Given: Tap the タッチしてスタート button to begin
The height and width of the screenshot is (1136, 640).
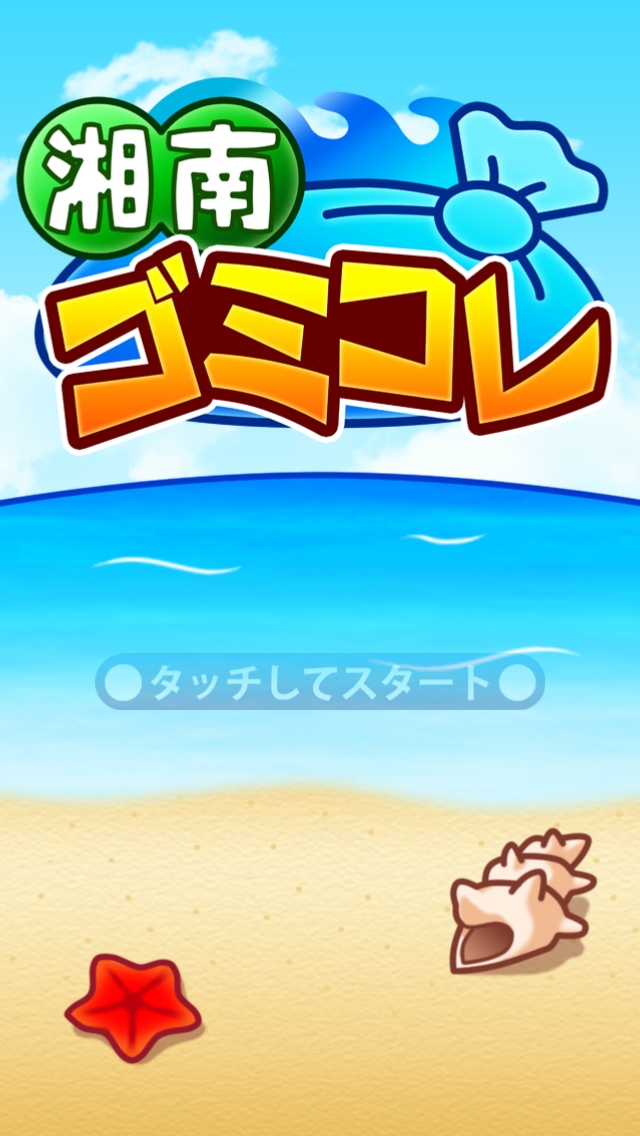Looking at the screenshot, I should (320, 682).
